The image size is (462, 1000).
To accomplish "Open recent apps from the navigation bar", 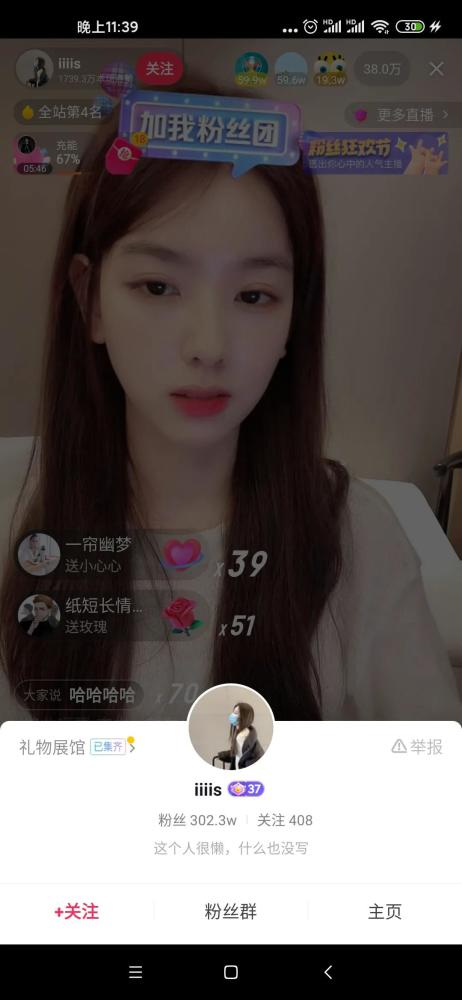I will tap(135, 972).
